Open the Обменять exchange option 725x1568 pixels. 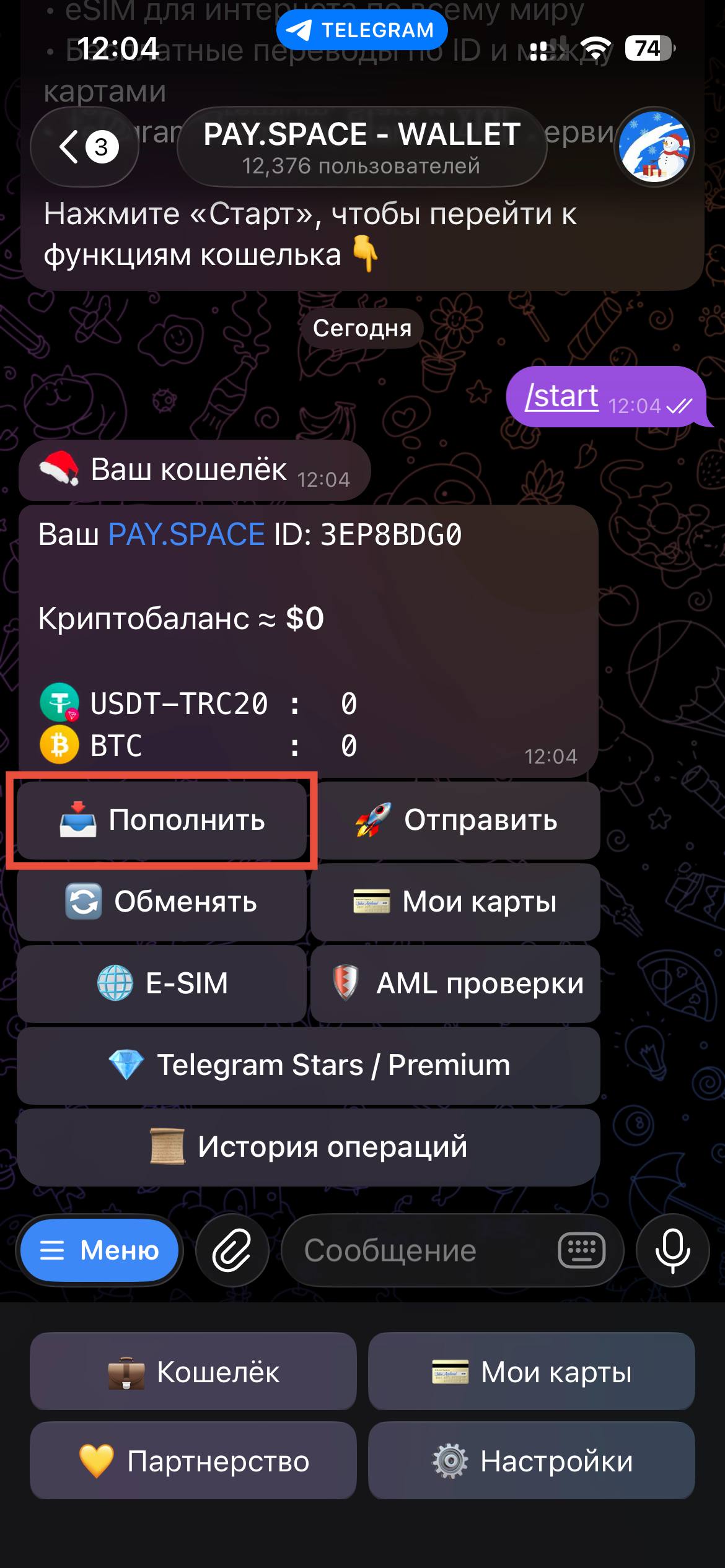pyautogui.click(x=162, y=902)
